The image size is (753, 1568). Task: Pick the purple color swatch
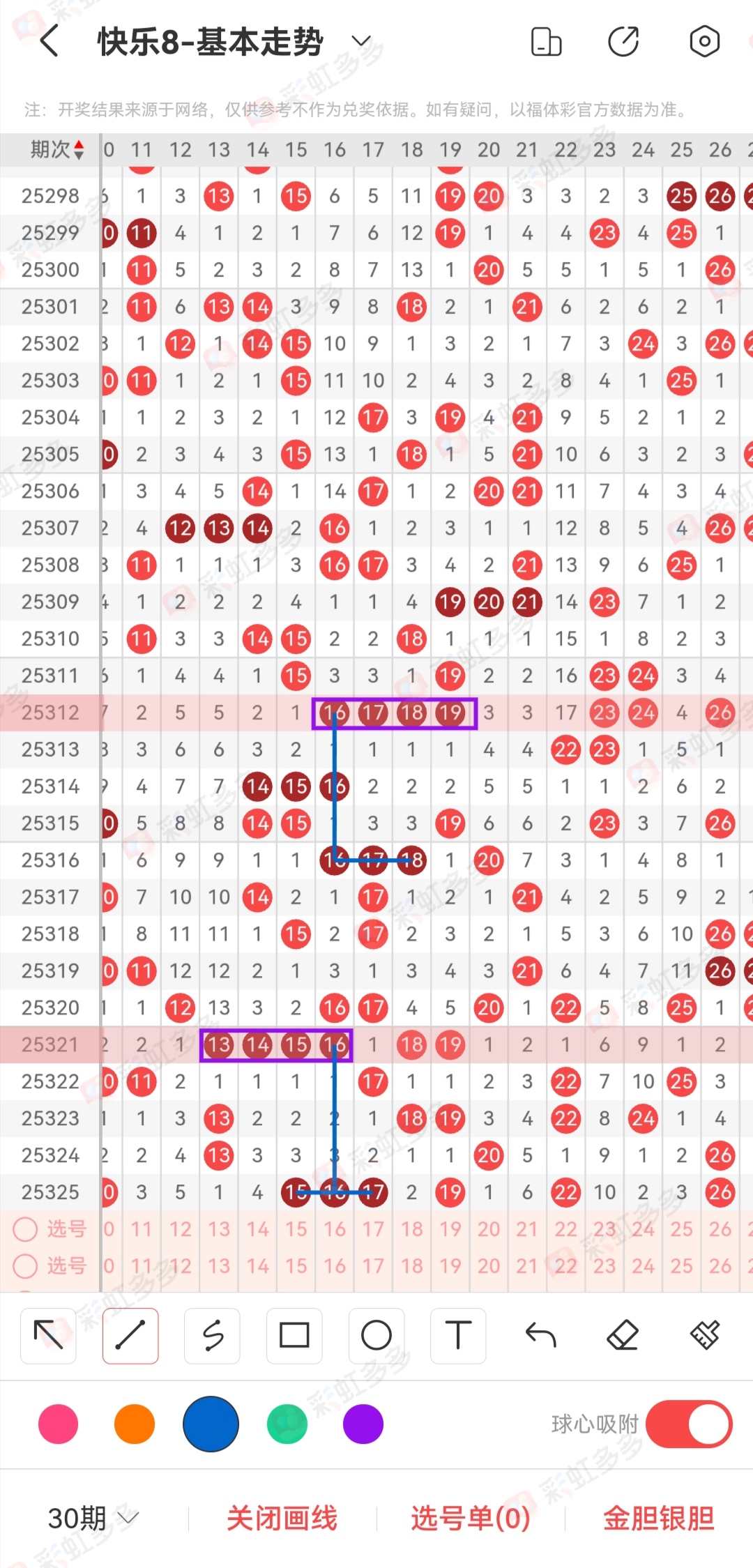click(x=363, y=1424)
